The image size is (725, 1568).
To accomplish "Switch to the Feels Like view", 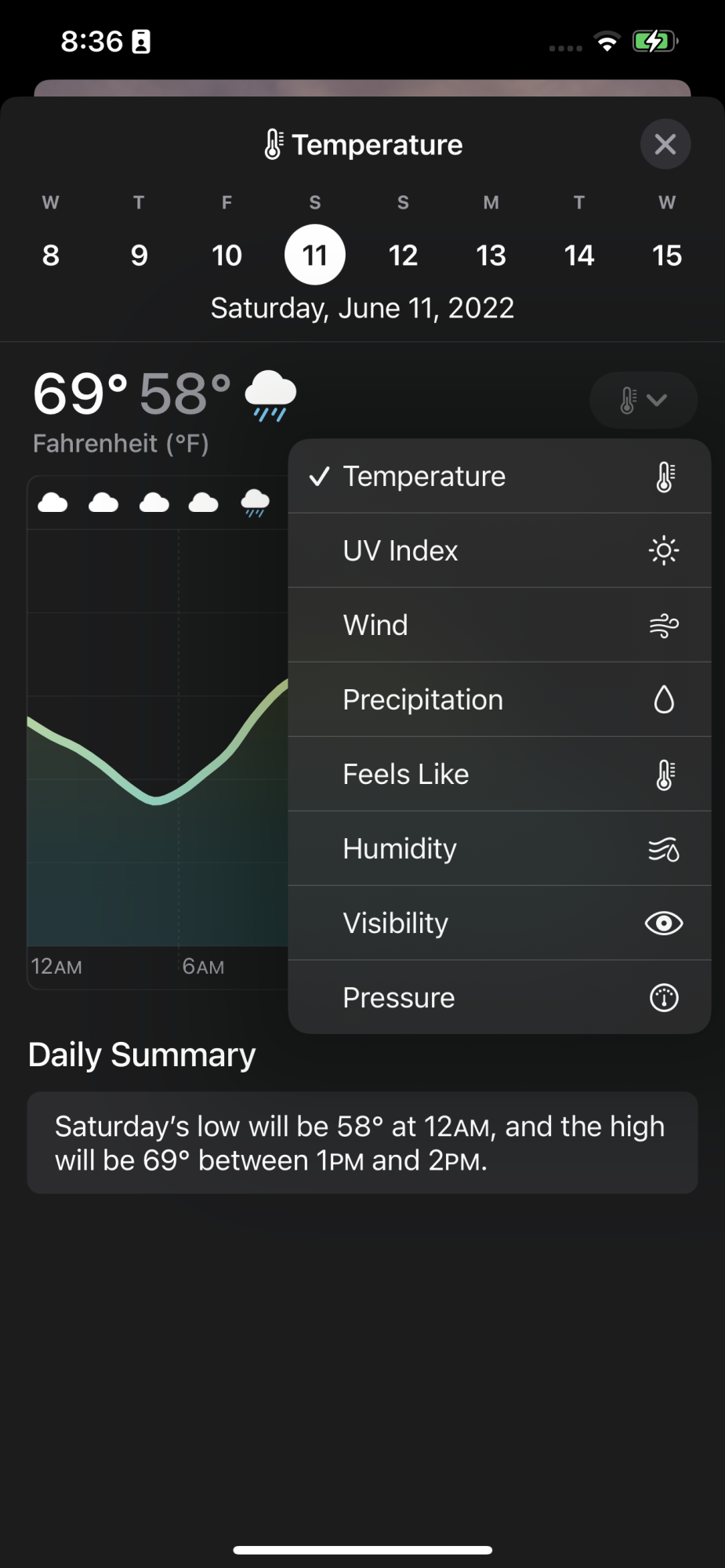I will tap(499, 775).
